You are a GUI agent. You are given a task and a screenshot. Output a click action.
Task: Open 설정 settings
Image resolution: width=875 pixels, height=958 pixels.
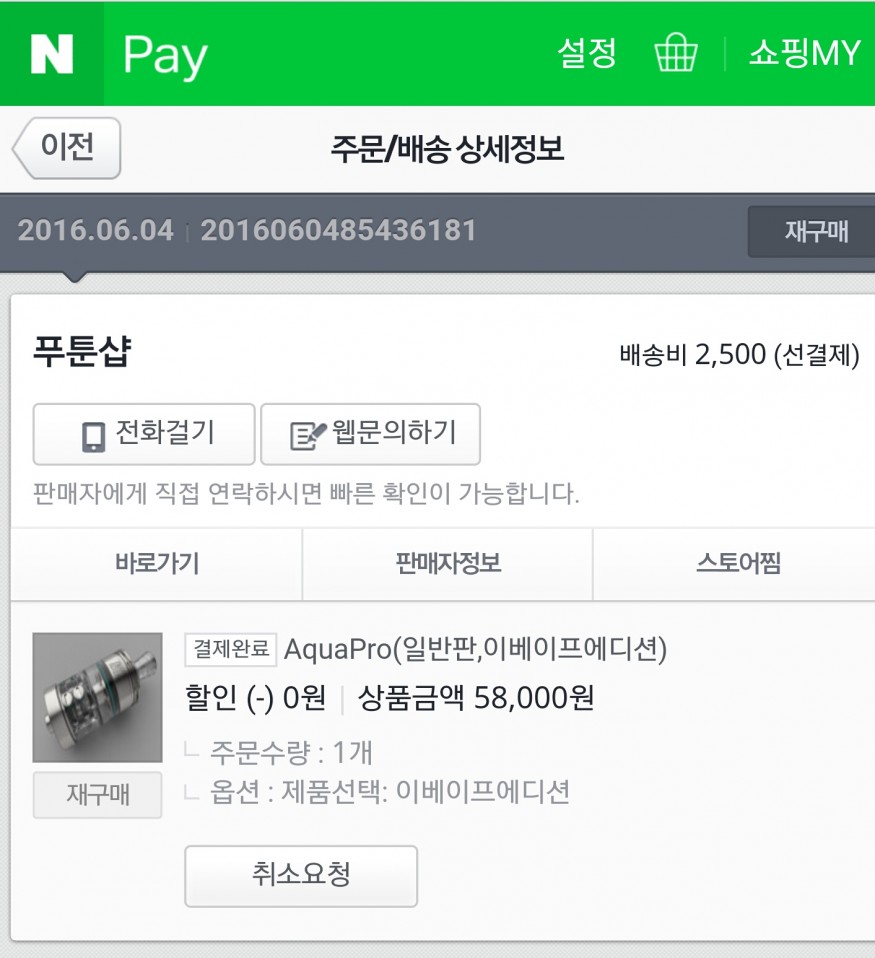[586, 53]
